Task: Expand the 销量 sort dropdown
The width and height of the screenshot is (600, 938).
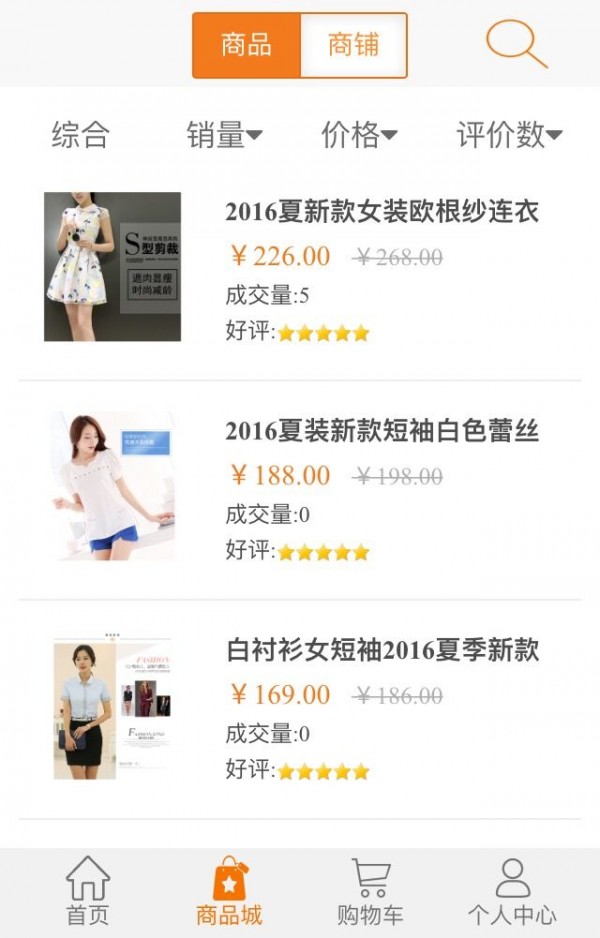Action: coord(224,134)
